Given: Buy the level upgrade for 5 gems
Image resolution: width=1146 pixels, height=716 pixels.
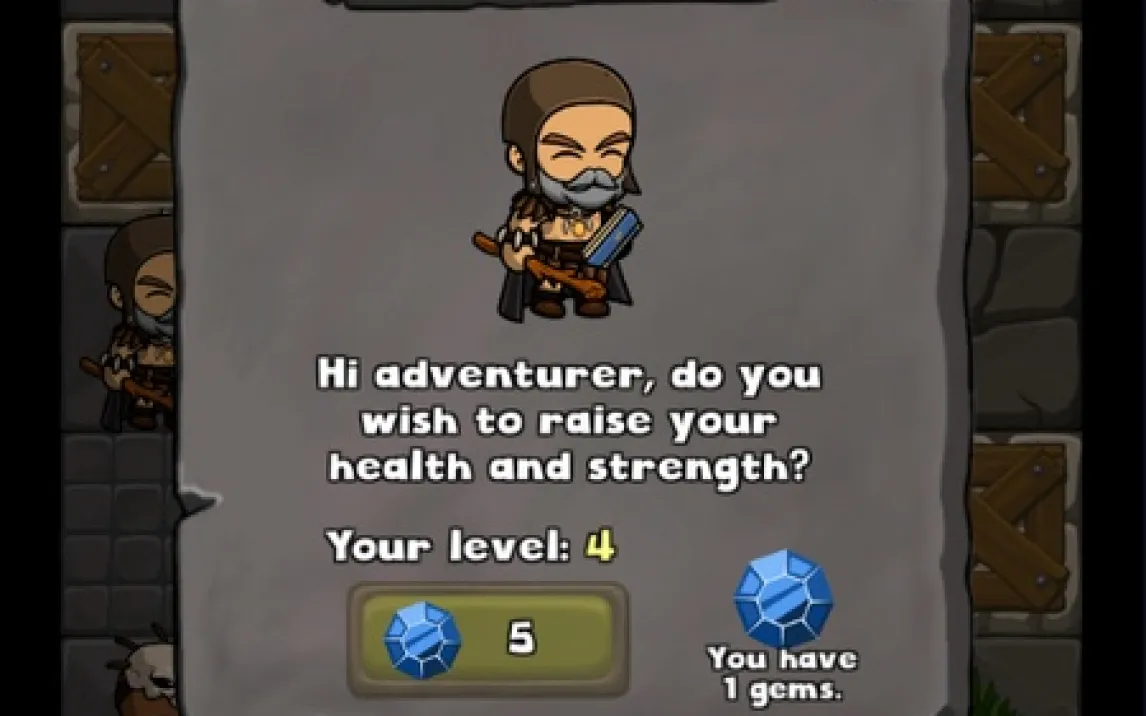Looking at the screenshot, I should (488, 639).
